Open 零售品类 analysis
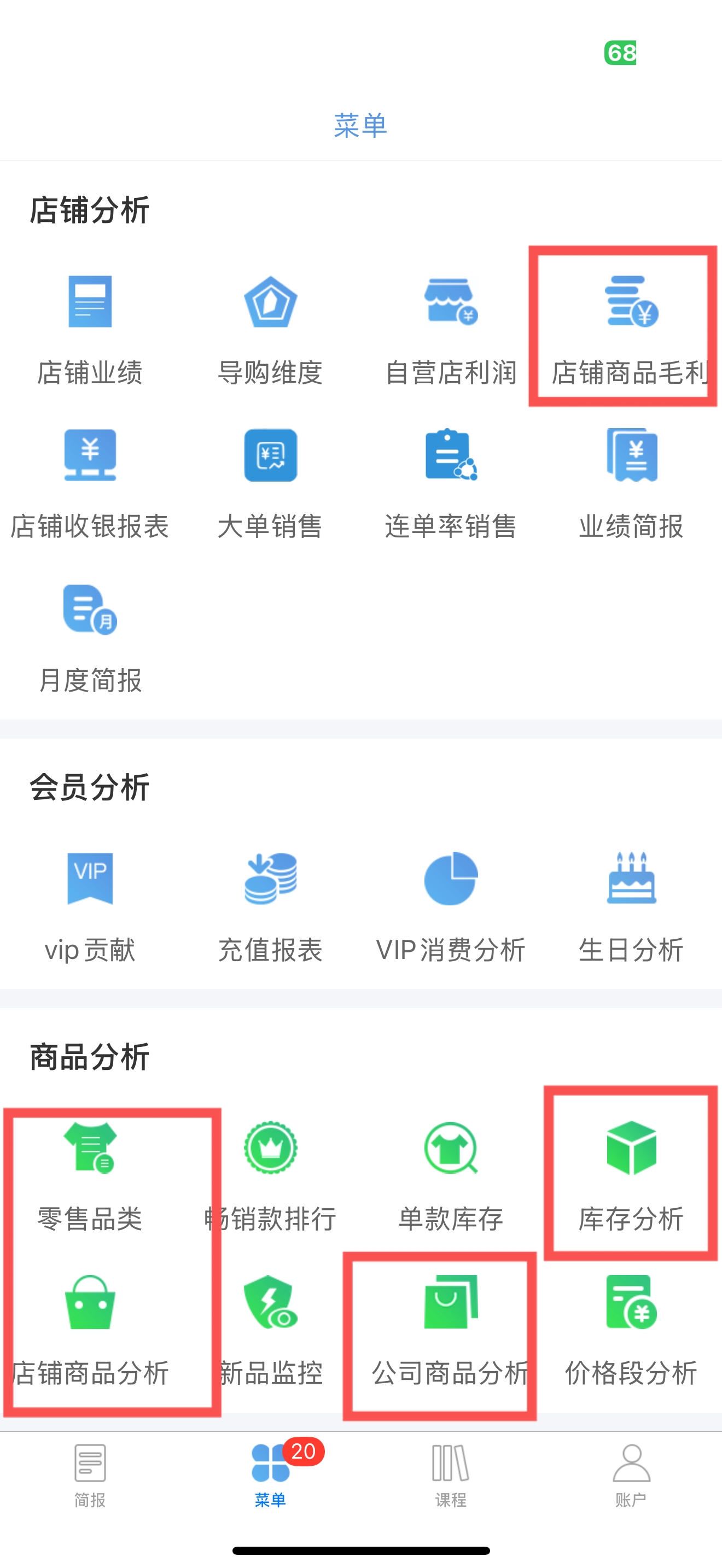This screenshot has width=722, height=1568. point(90,1177)
